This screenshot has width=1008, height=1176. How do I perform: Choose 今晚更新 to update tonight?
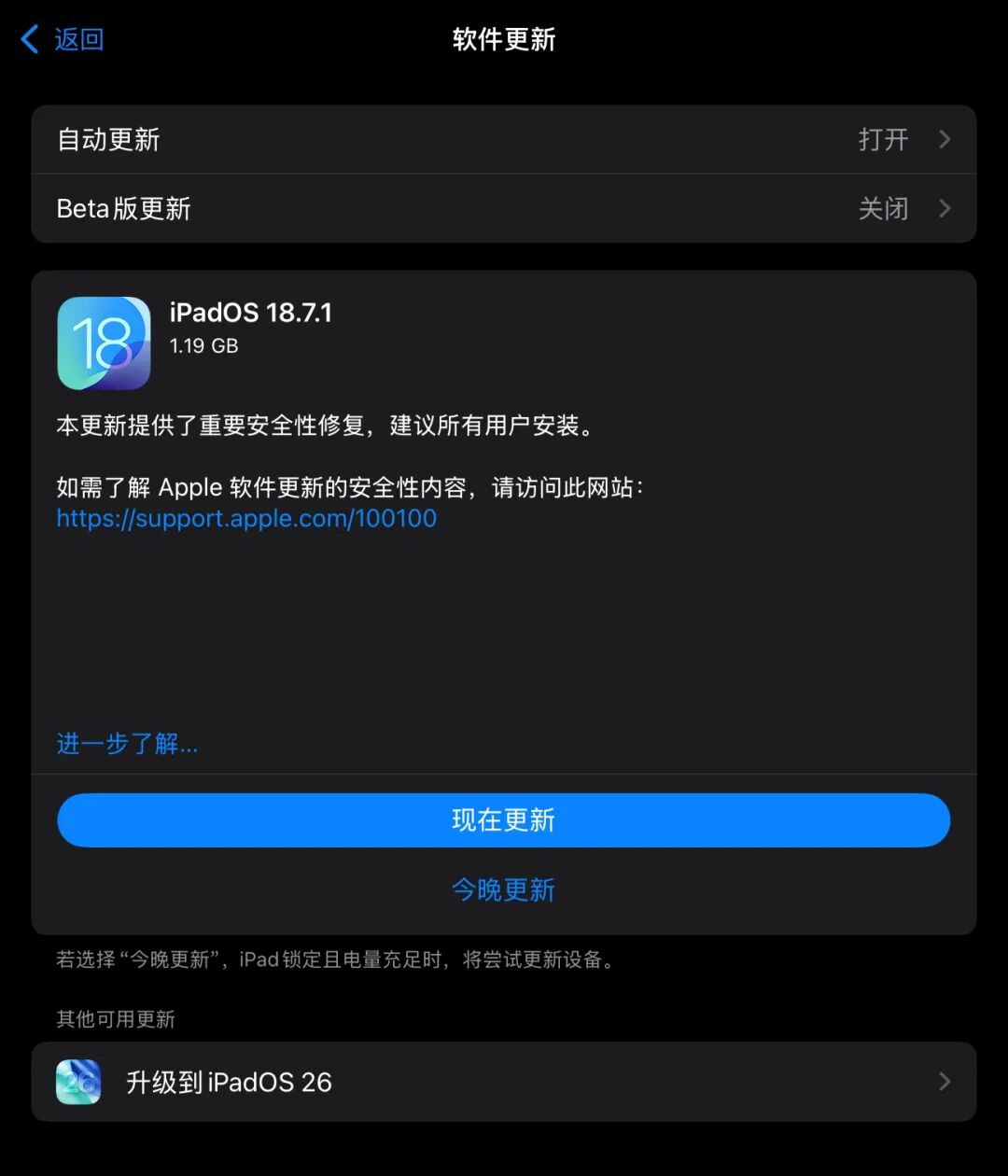click(x=504, y=889)
